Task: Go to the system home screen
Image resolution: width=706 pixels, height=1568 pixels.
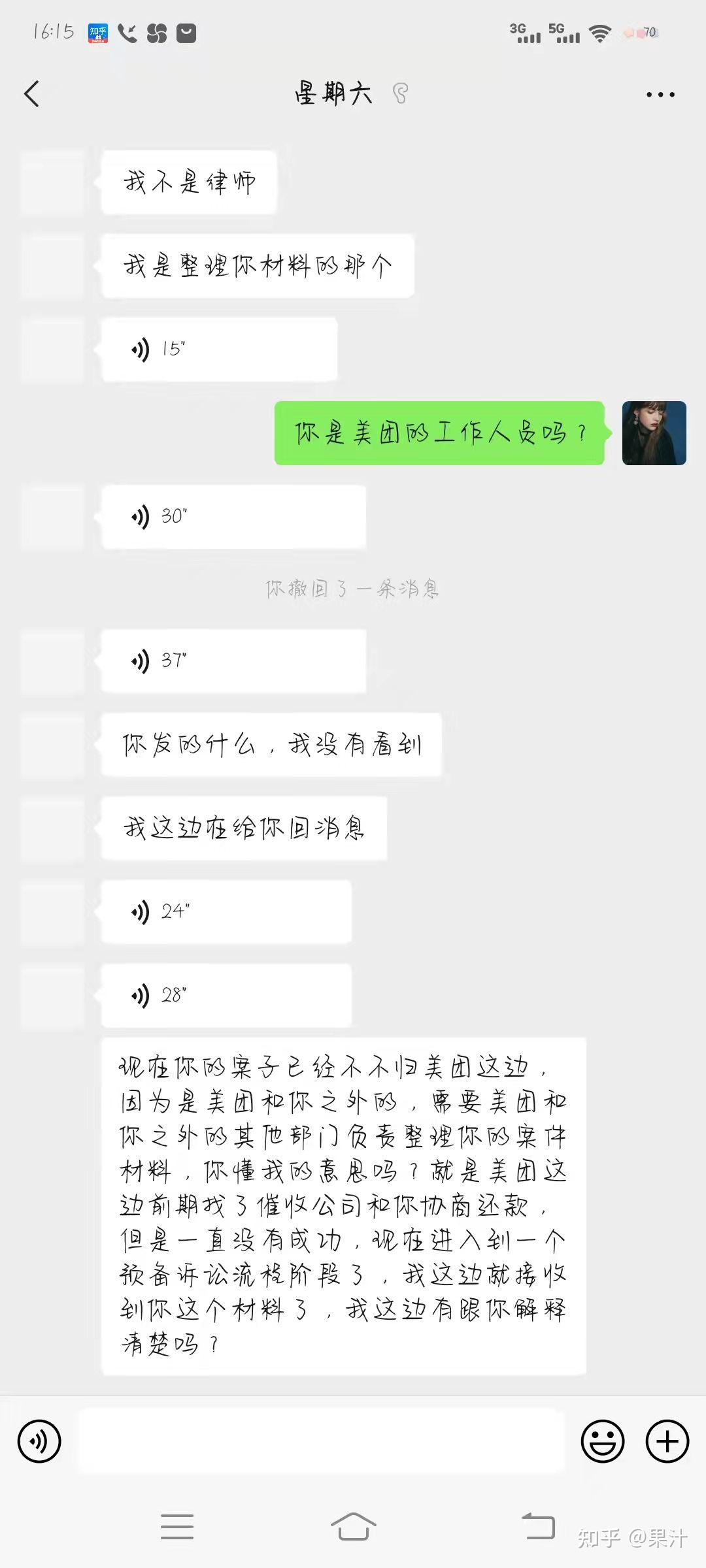Action: click(353, 1527)
